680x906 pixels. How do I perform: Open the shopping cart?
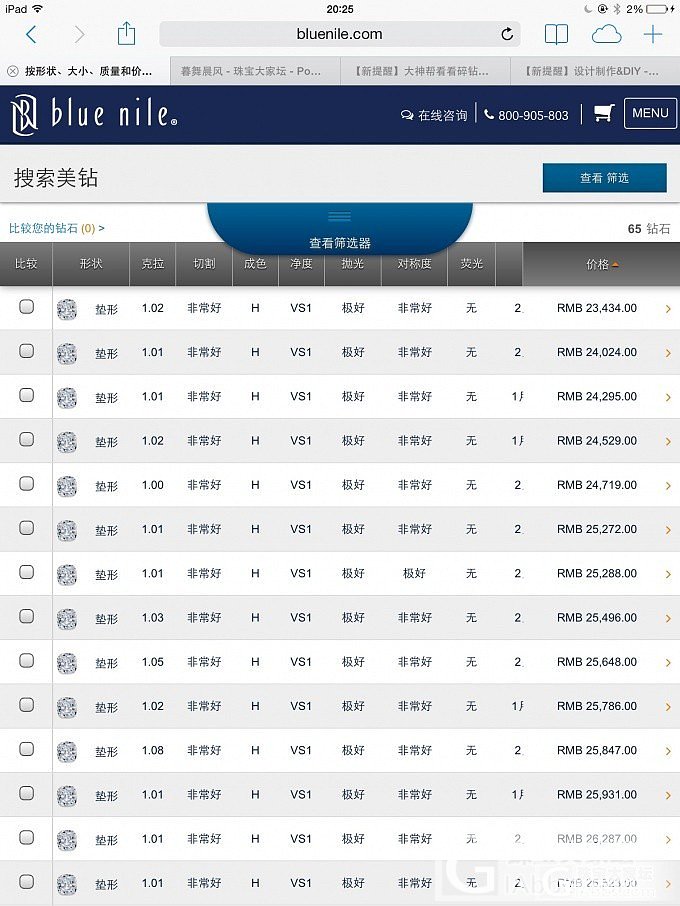point(603,114)
